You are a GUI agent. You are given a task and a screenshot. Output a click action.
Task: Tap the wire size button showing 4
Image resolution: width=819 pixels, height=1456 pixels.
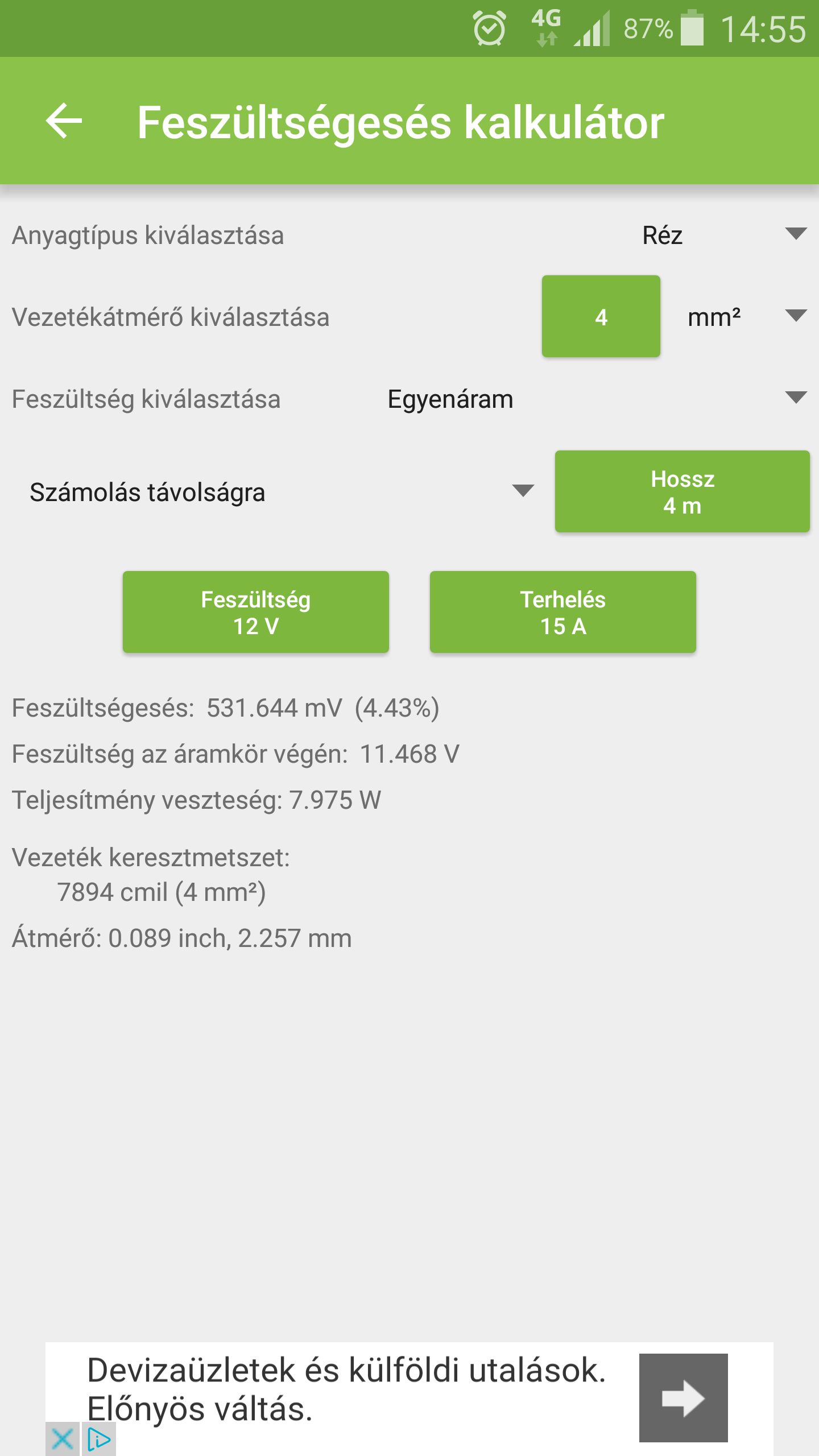point(601,316)
